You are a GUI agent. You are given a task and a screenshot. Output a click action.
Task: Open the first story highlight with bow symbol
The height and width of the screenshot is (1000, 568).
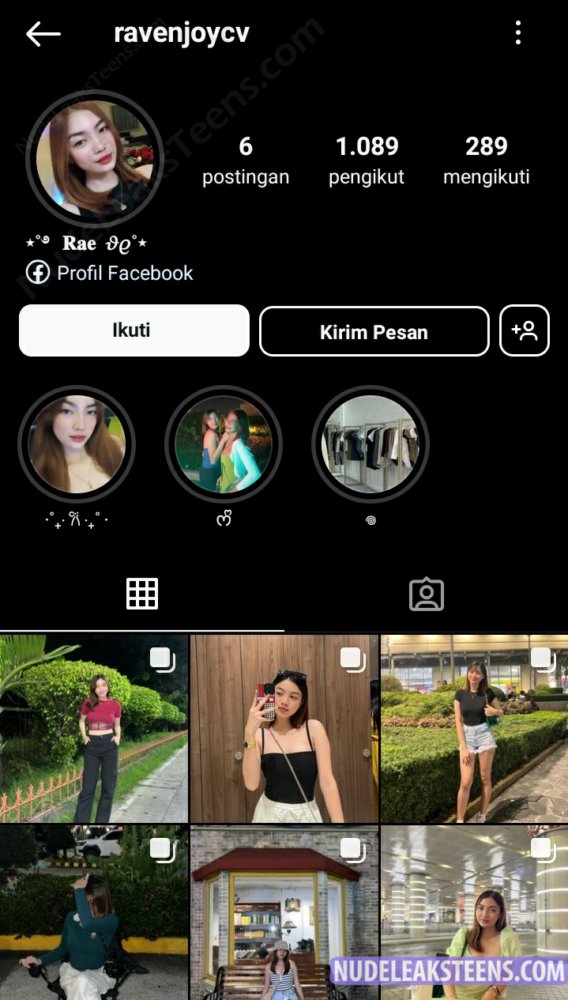pos(76,445)
